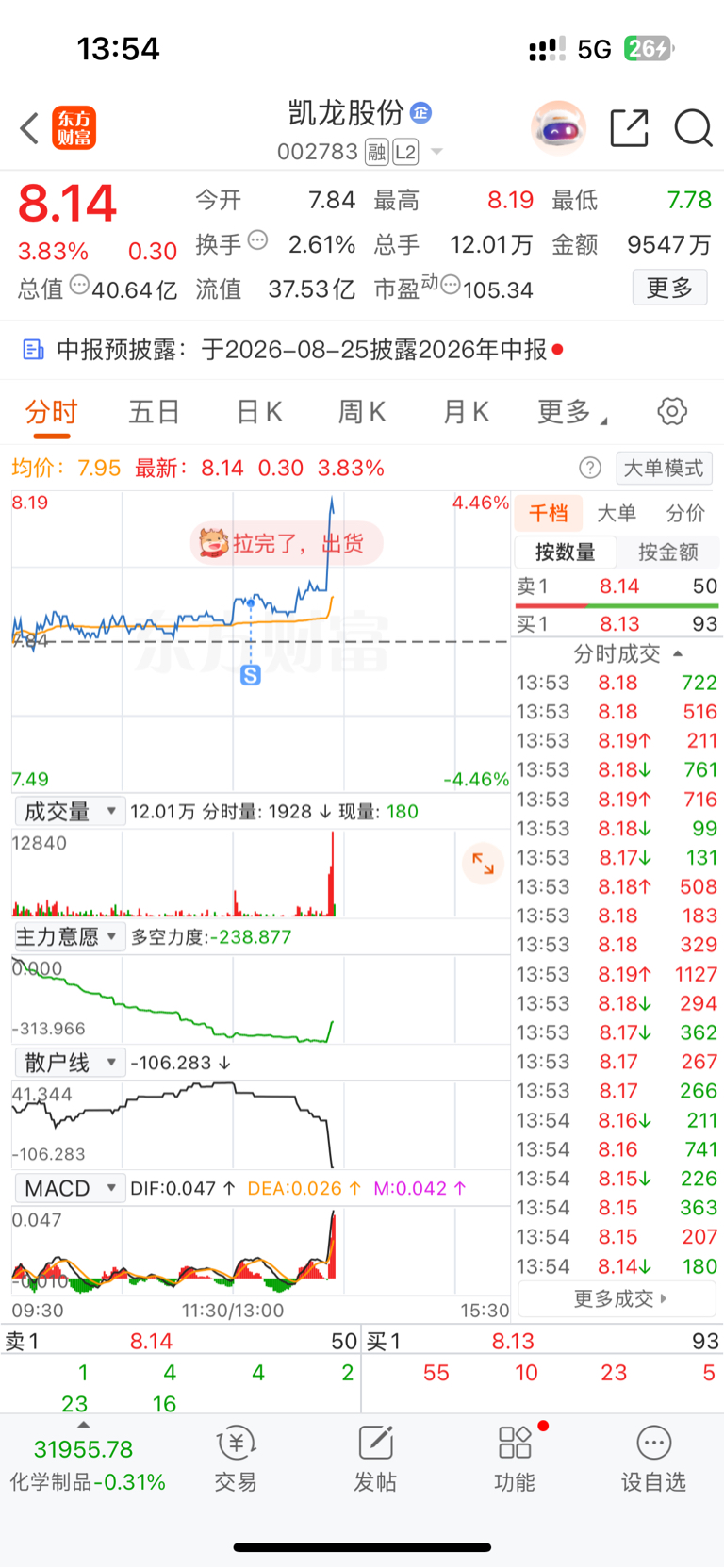This screenshot has height=1568, width=724.
Task: Select 按金额 display option
Action: [667, 552]
